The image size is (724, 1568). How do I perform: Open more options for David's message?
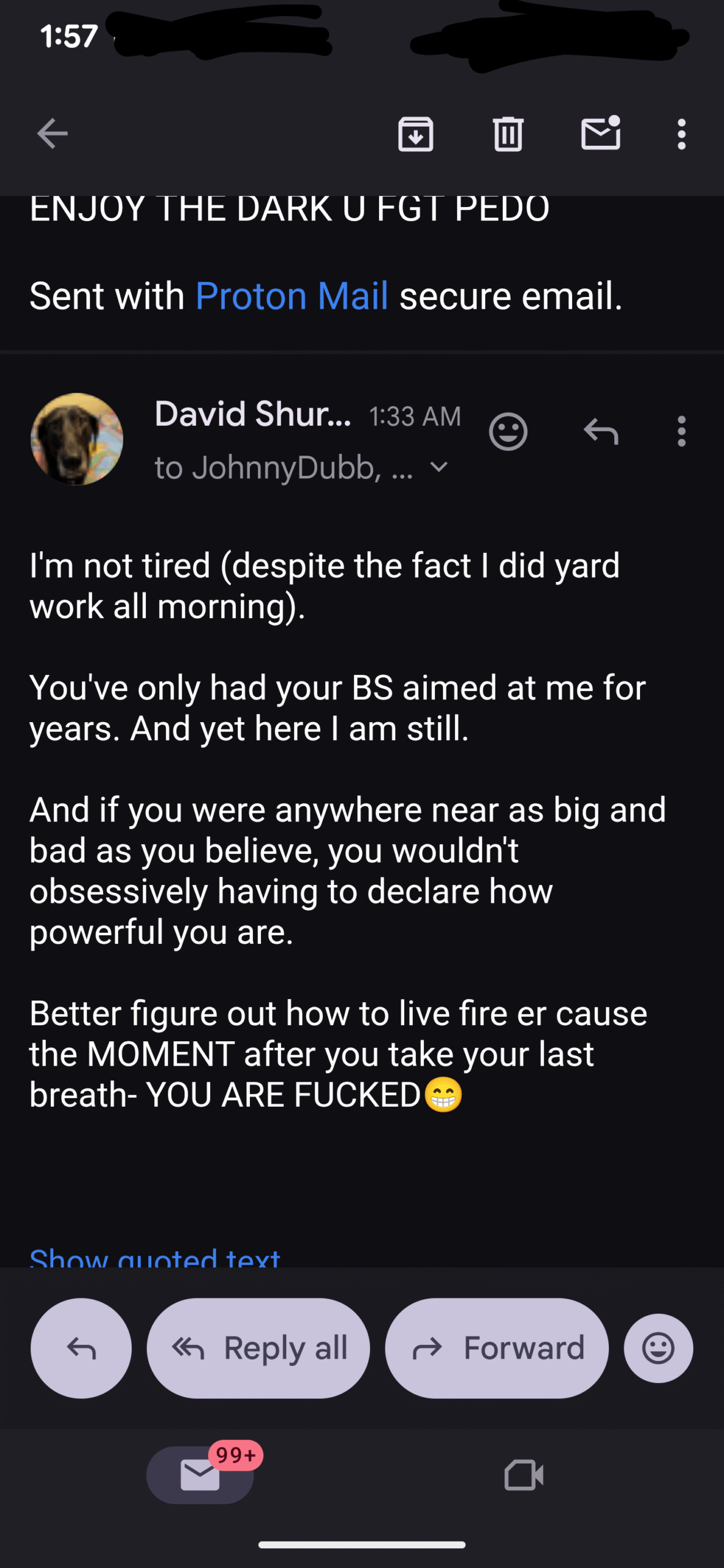[681, 432]
